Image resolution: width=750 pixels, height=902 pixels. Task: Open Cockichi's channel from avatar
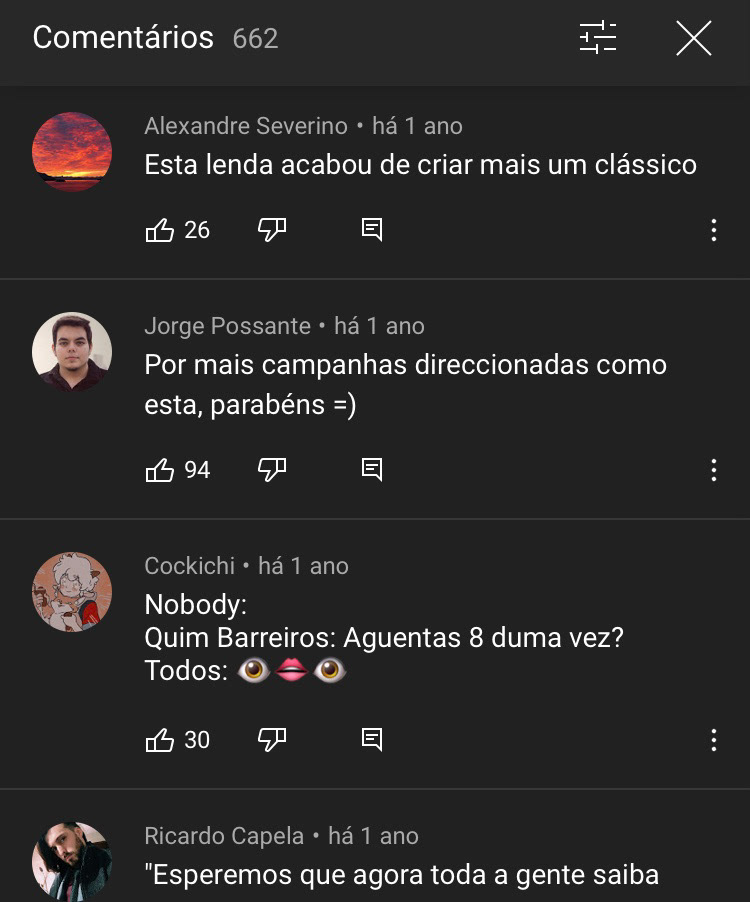(x=72, y=592)
